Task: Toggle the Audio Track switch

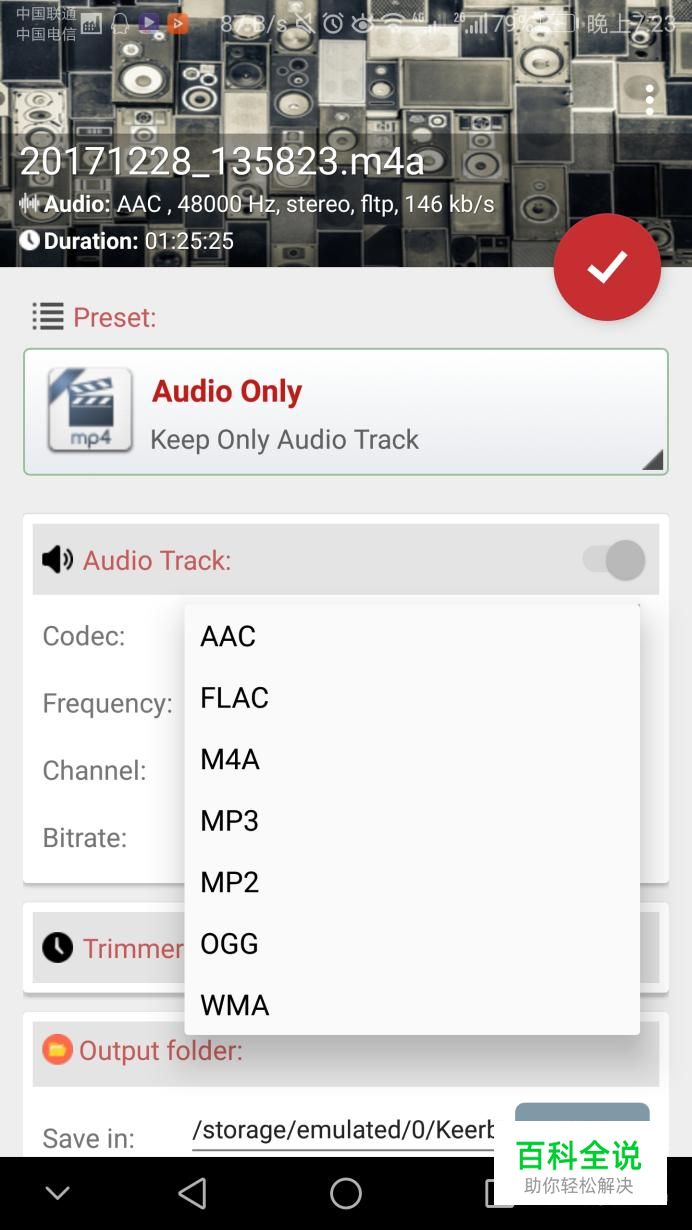Action: pyautogui.click(x=614, y=560)
